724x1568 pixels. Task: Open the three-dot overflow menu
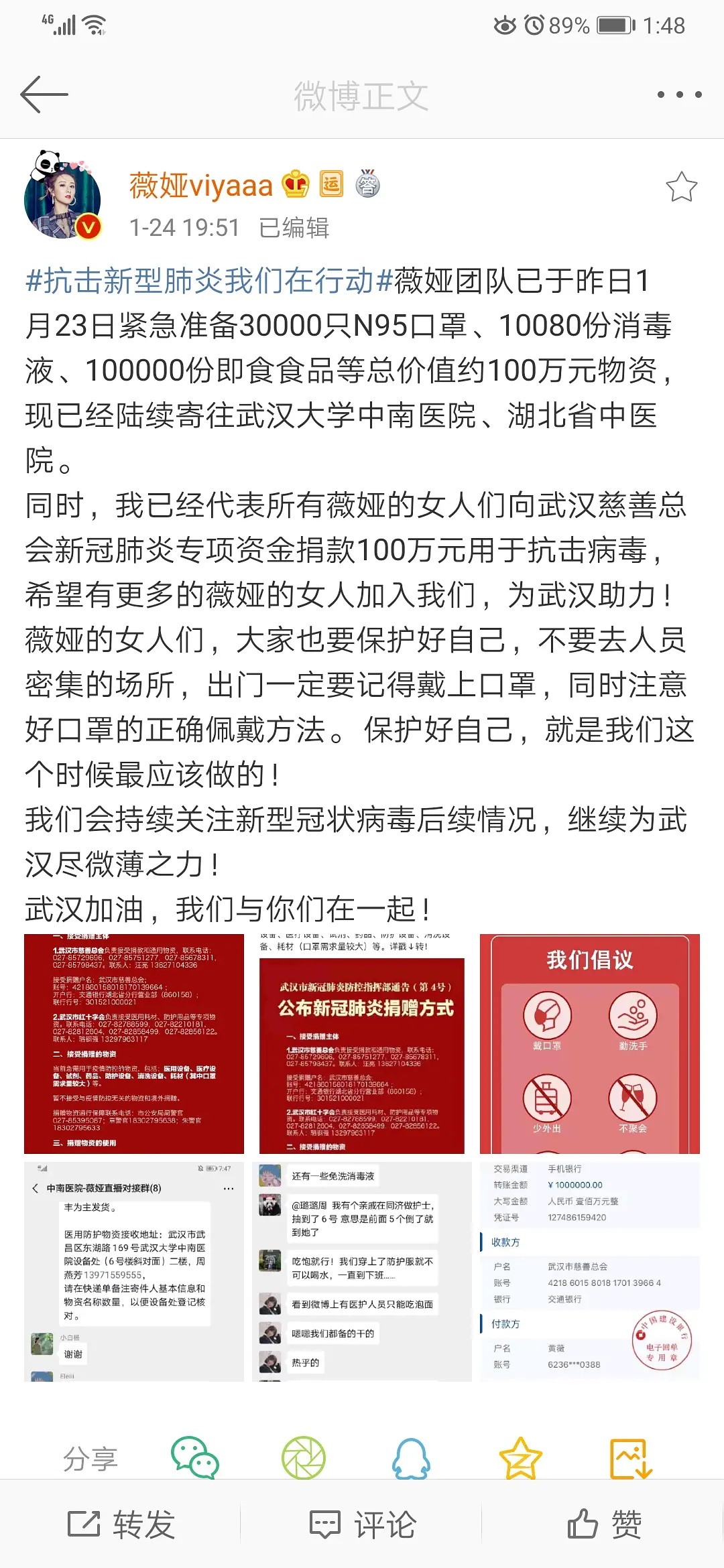tap(679, 94)
